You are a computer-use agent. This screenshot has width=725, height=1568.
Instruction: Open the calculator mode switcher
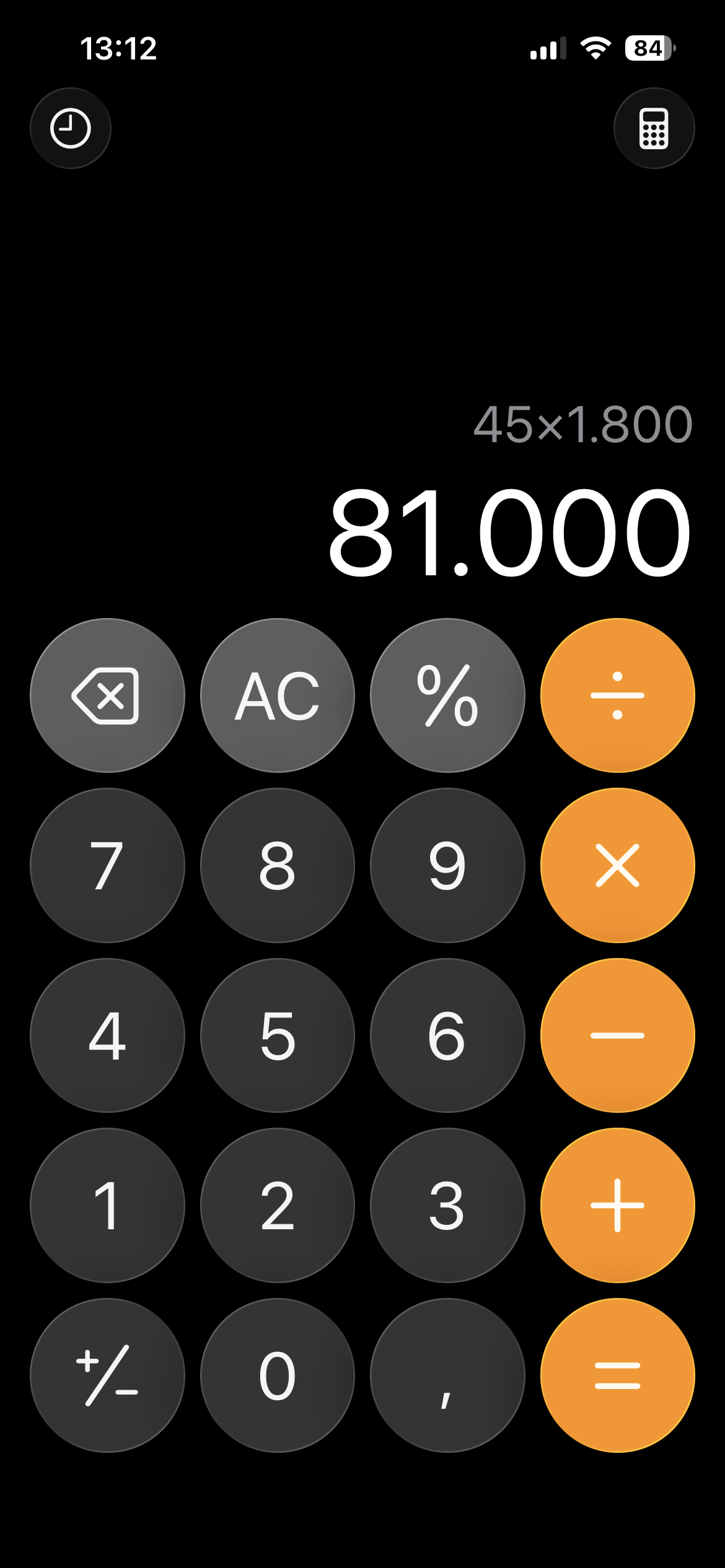coord(654,128)
